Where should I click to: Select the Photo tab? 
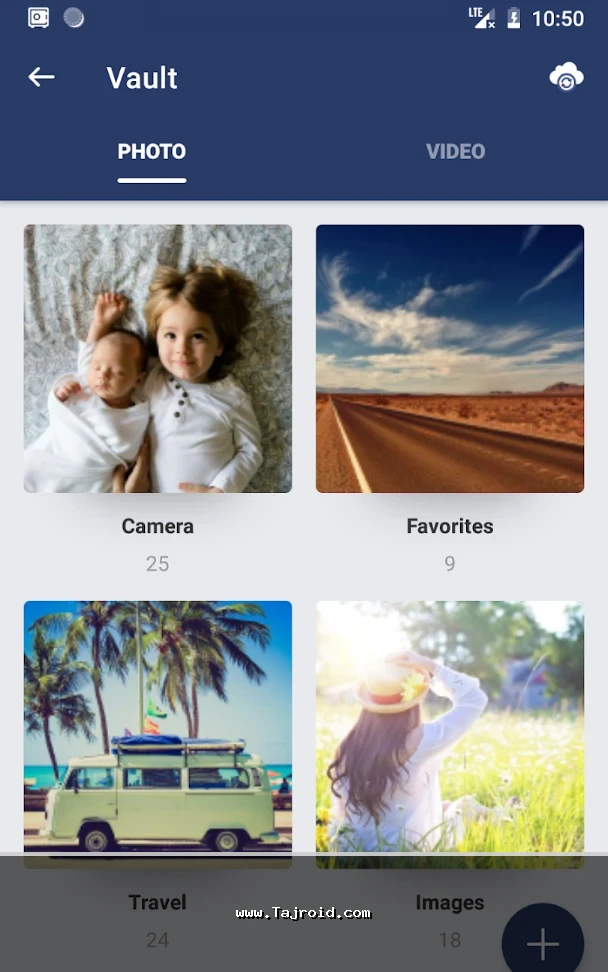(x=152, y=152)
